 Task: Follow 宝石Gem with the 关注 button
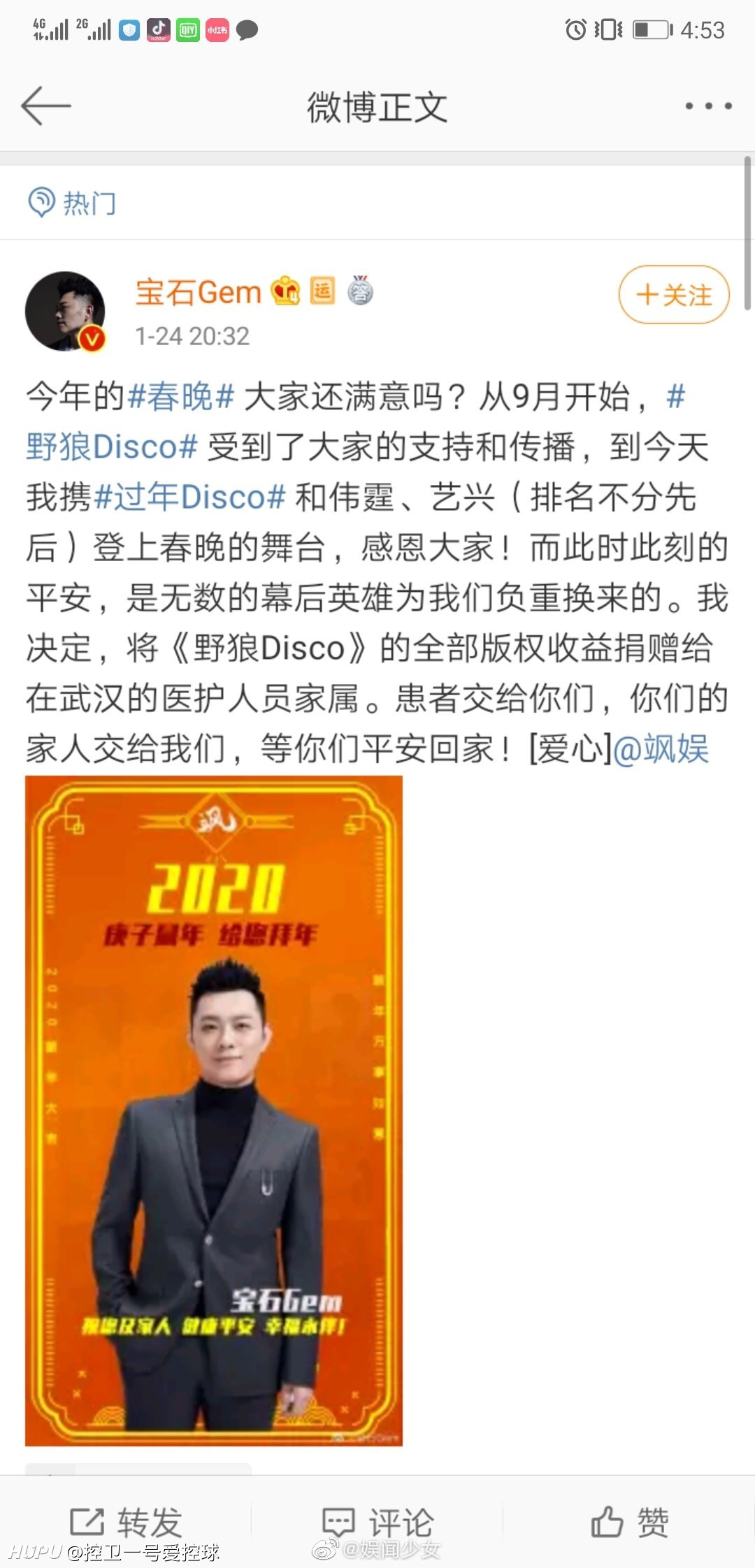[x=674, y=294]
